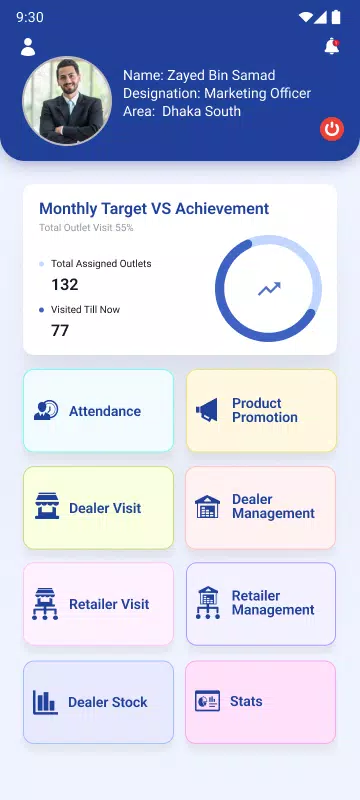The height and width of the screenshot is (800, 360).
Task: Open the Attendance card
Action: tap(98, 411)
